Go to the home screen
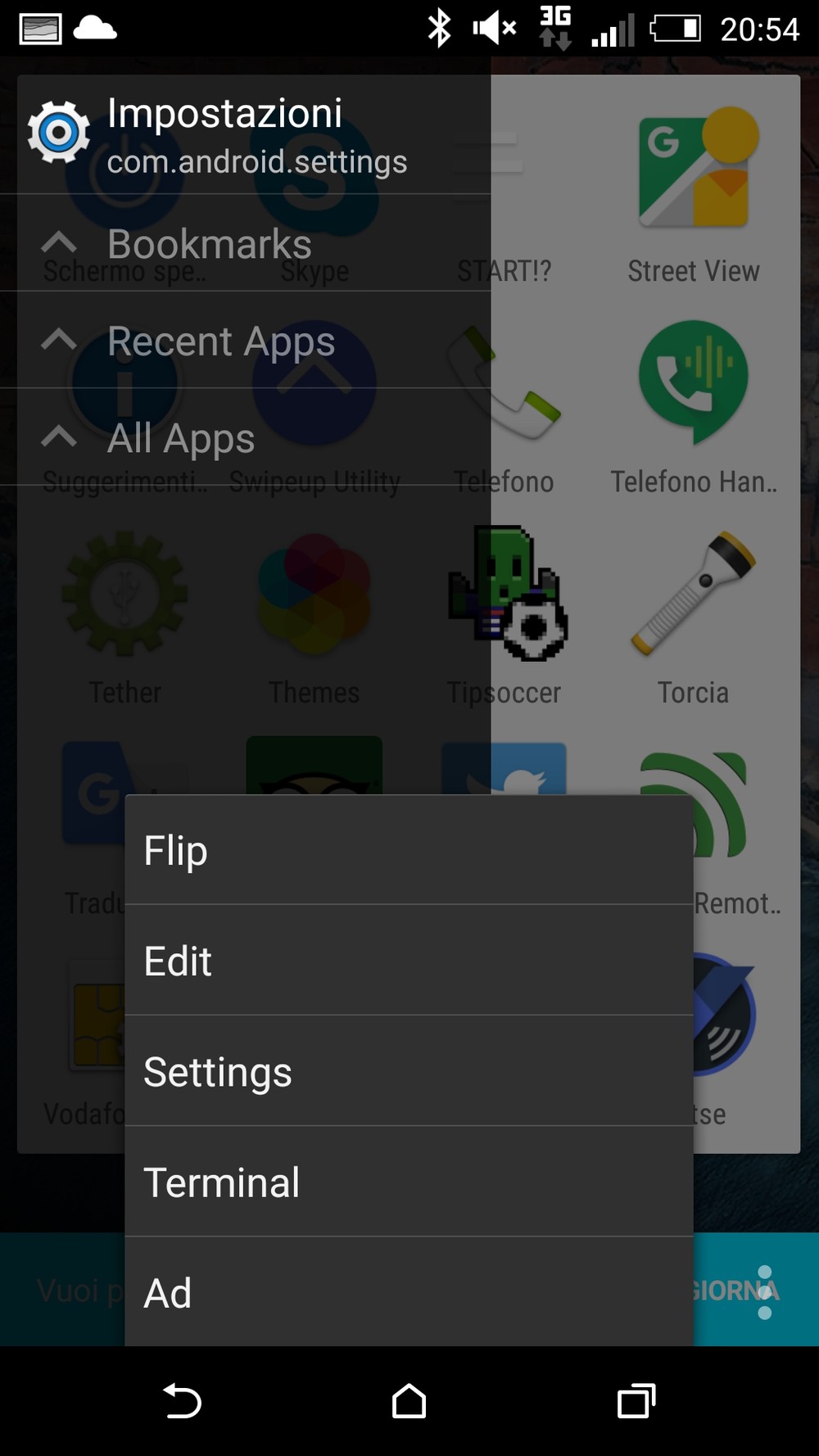 [409, 1401]
